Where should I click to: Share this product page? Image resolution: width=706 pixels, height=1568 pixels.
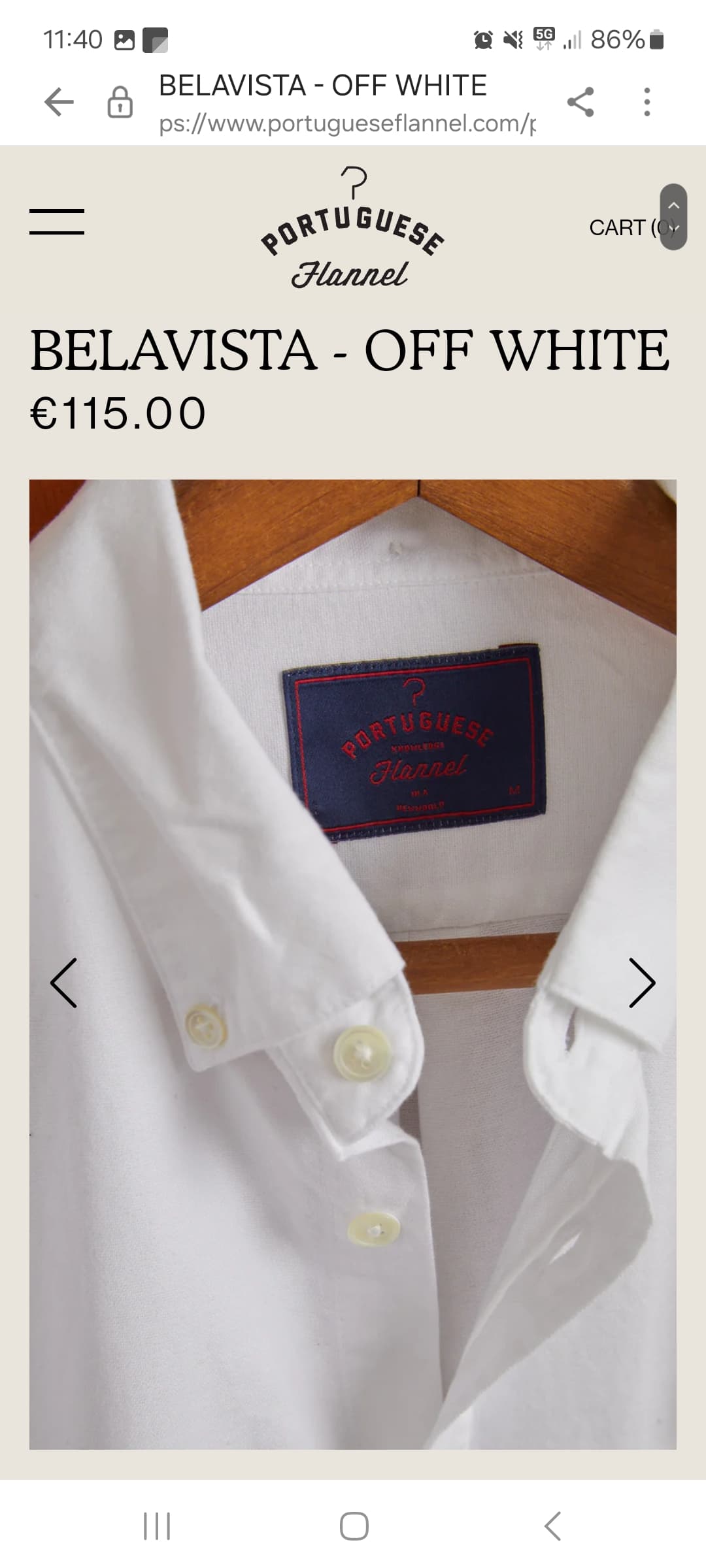click(580, 102)
